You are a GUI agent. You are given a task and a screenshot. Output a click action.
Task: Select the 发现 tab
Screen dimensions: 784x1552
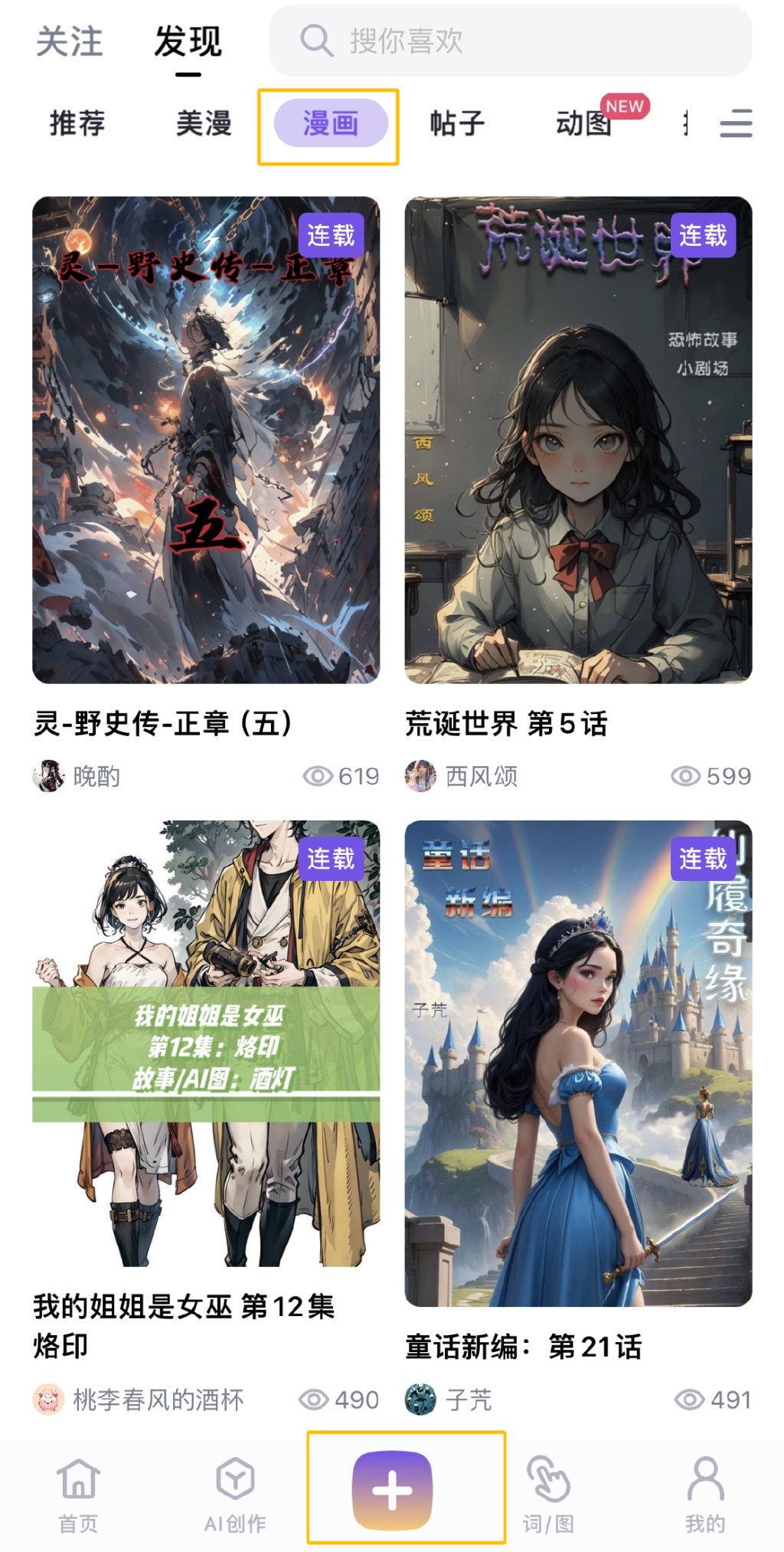coord(188,41)
